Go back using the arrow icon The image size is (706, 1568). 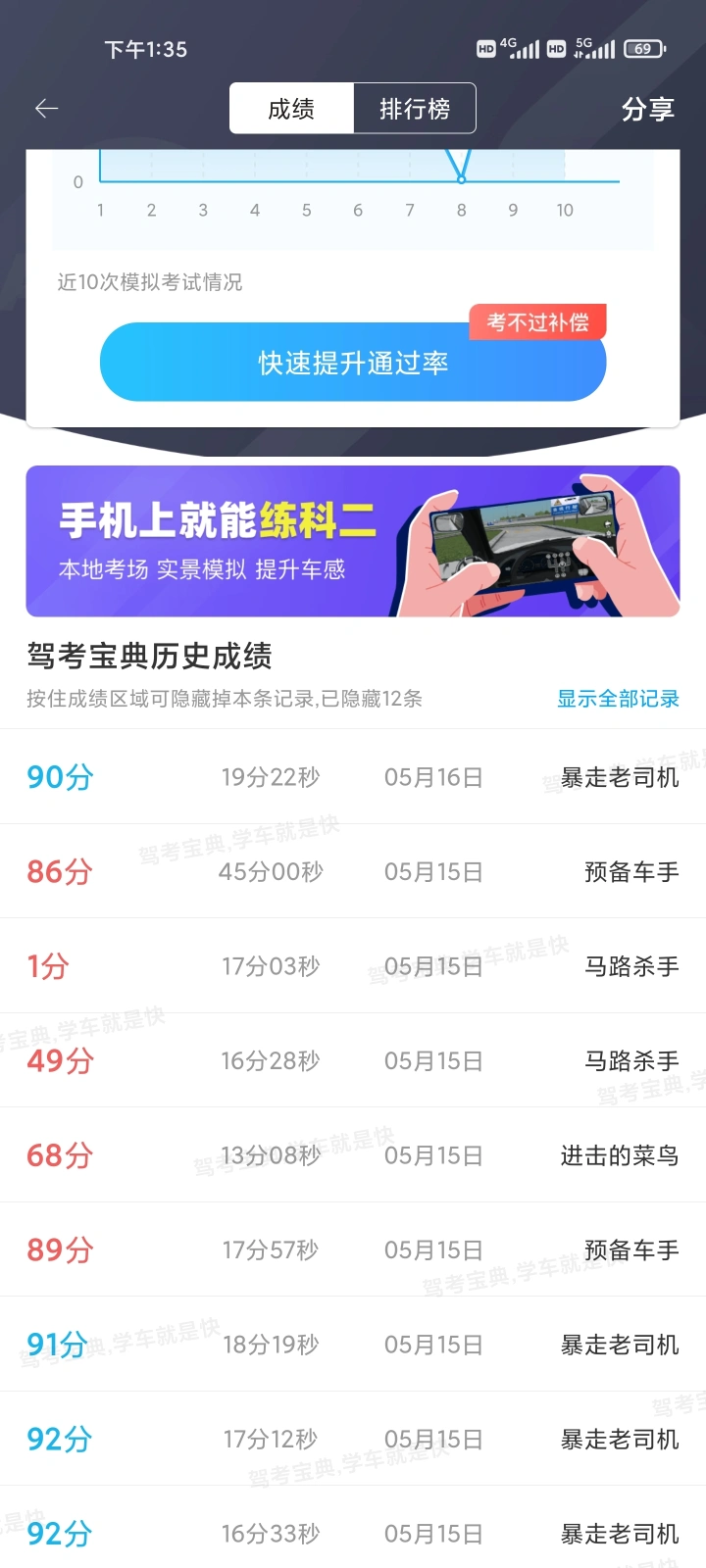(46, 109)
